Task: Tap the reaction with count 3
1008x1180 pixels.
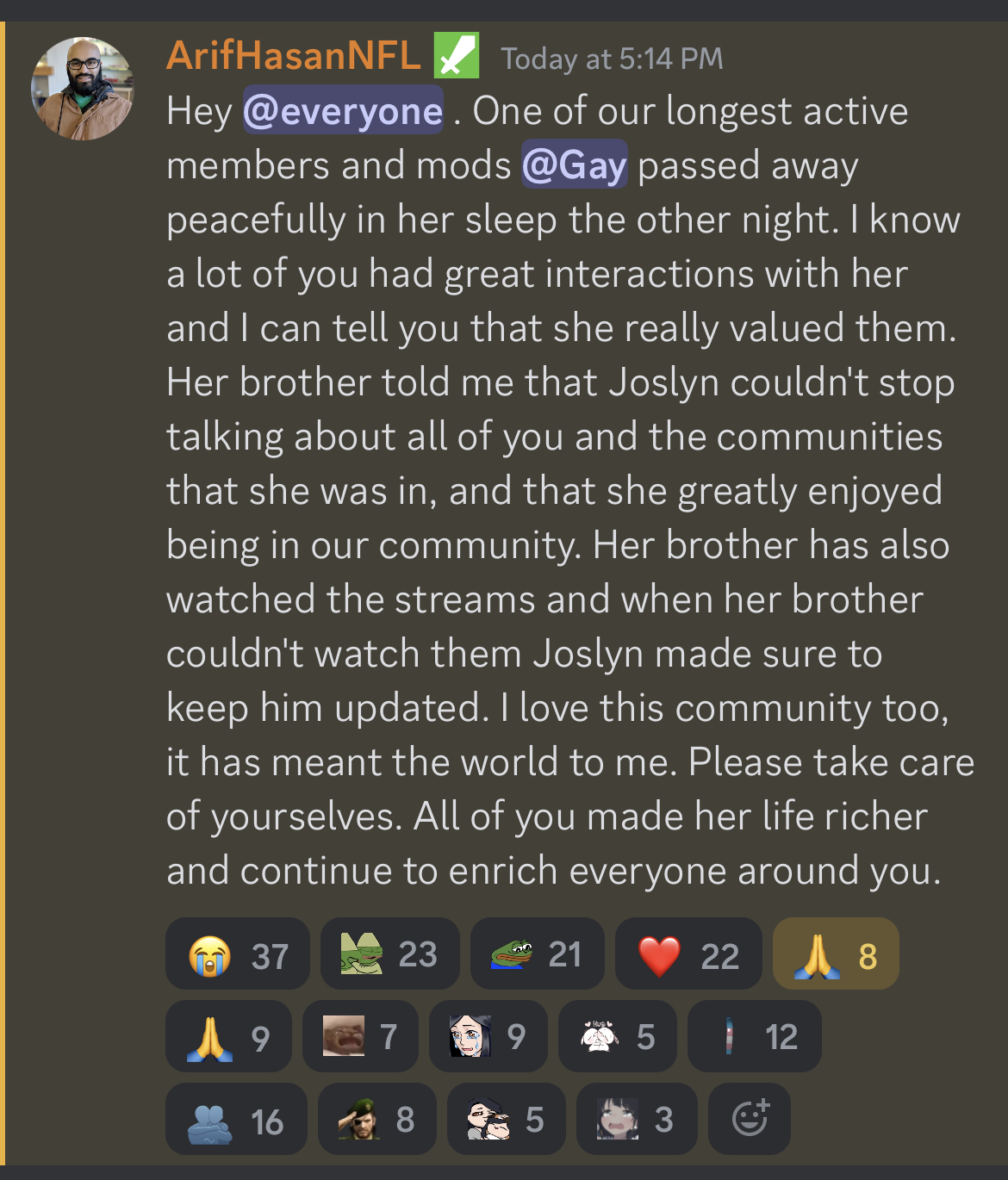Action: tap(637, 1119)
